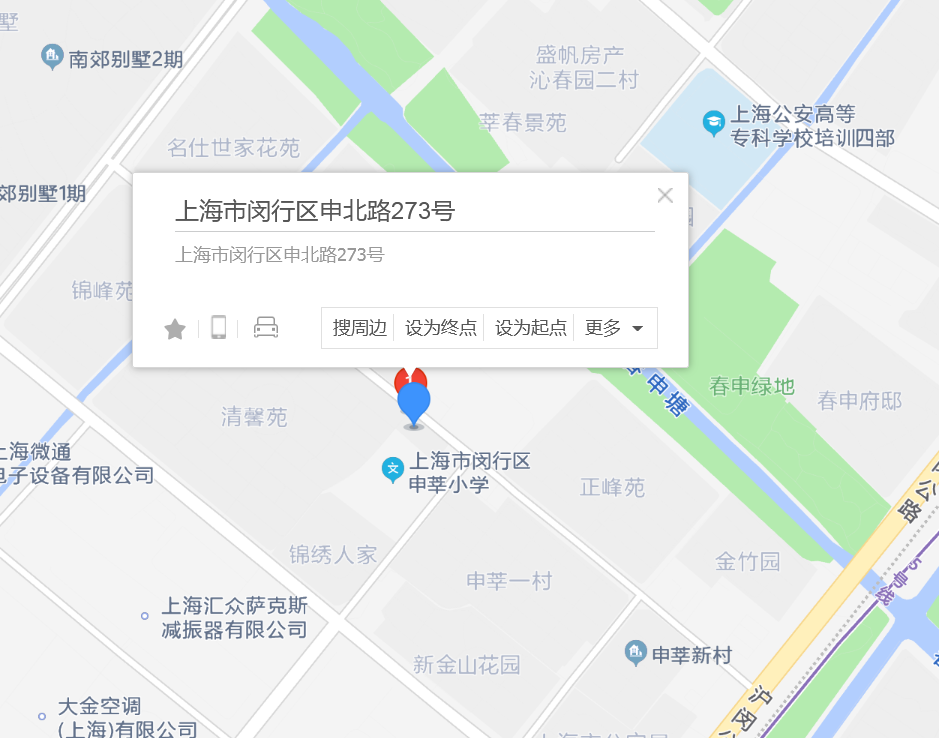The image size is (939, 738).
Task: Tap the blue location pin marker
Action: (x=413, y=402)
